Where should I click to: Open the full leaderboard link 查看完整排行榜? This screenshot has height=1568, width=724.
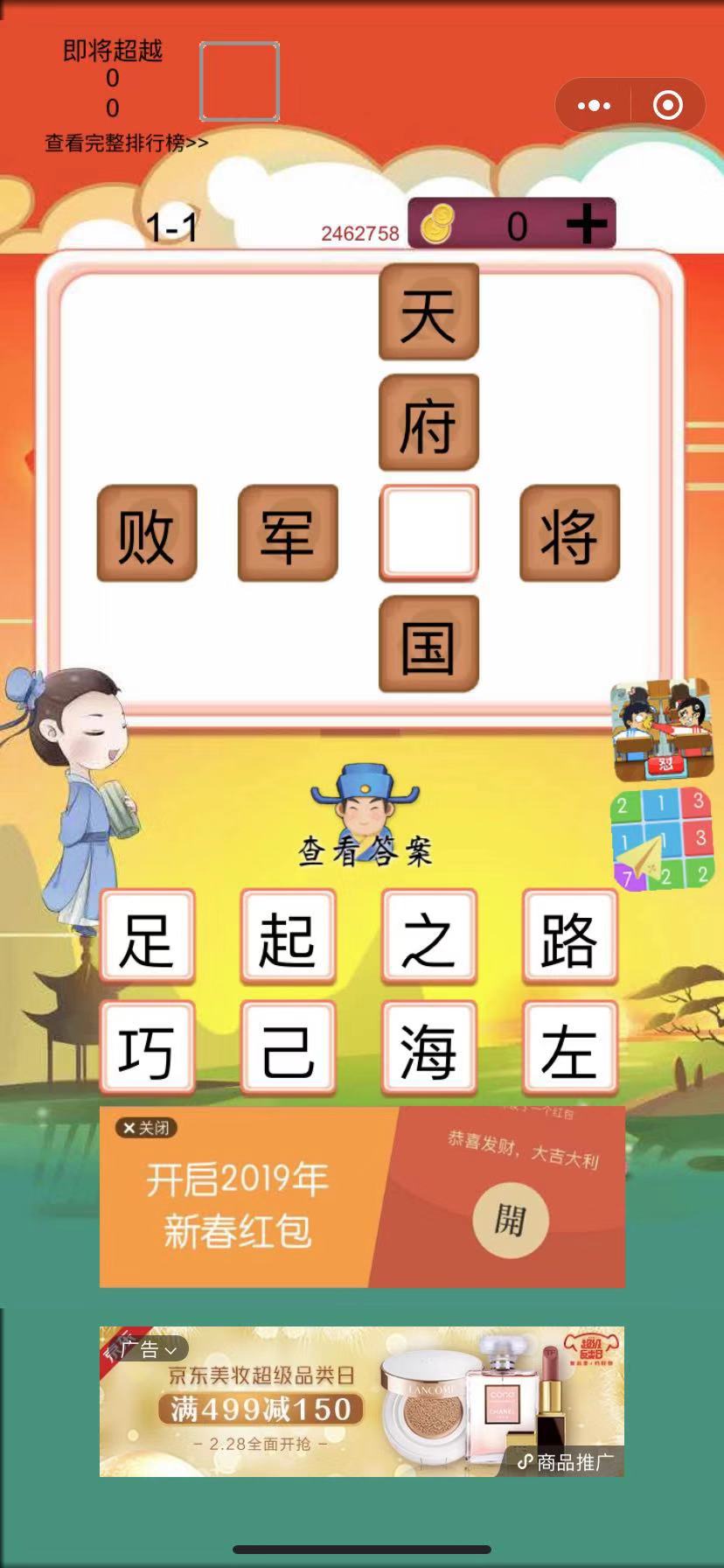(x=127, y=143)
